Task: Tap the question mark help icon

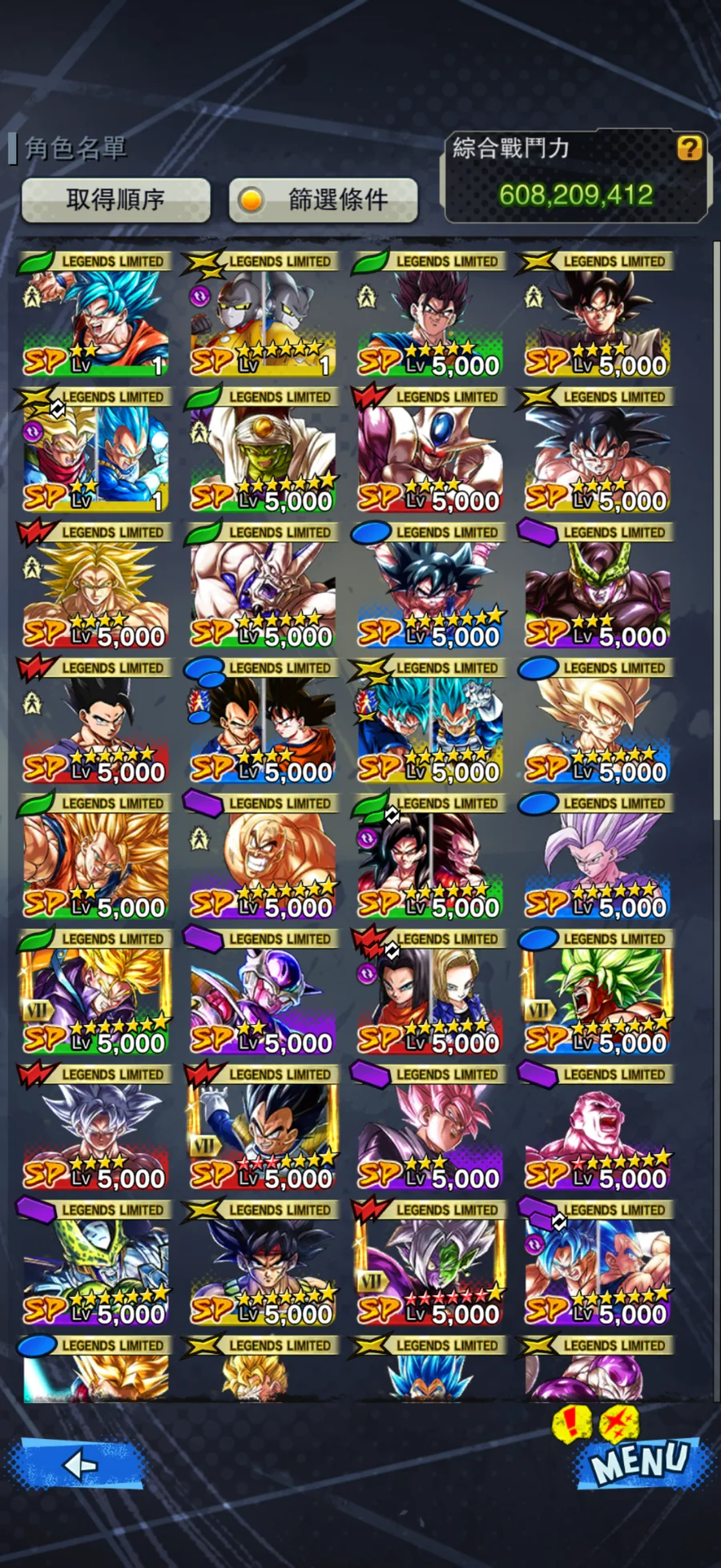Action: pyautogui.click(x=689, y=148)
